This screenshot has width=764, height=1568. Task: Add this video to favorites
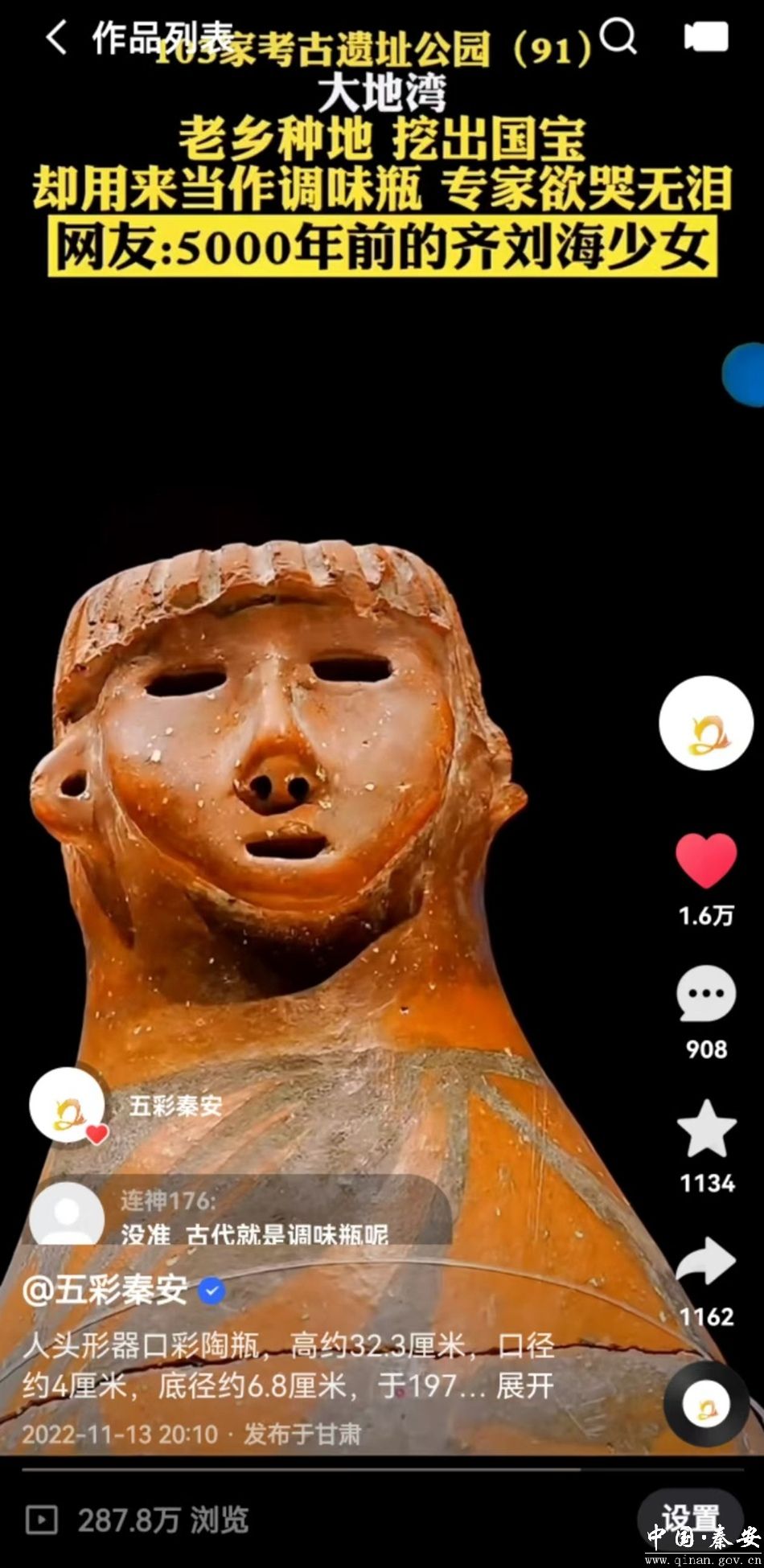click(706, 1129)
